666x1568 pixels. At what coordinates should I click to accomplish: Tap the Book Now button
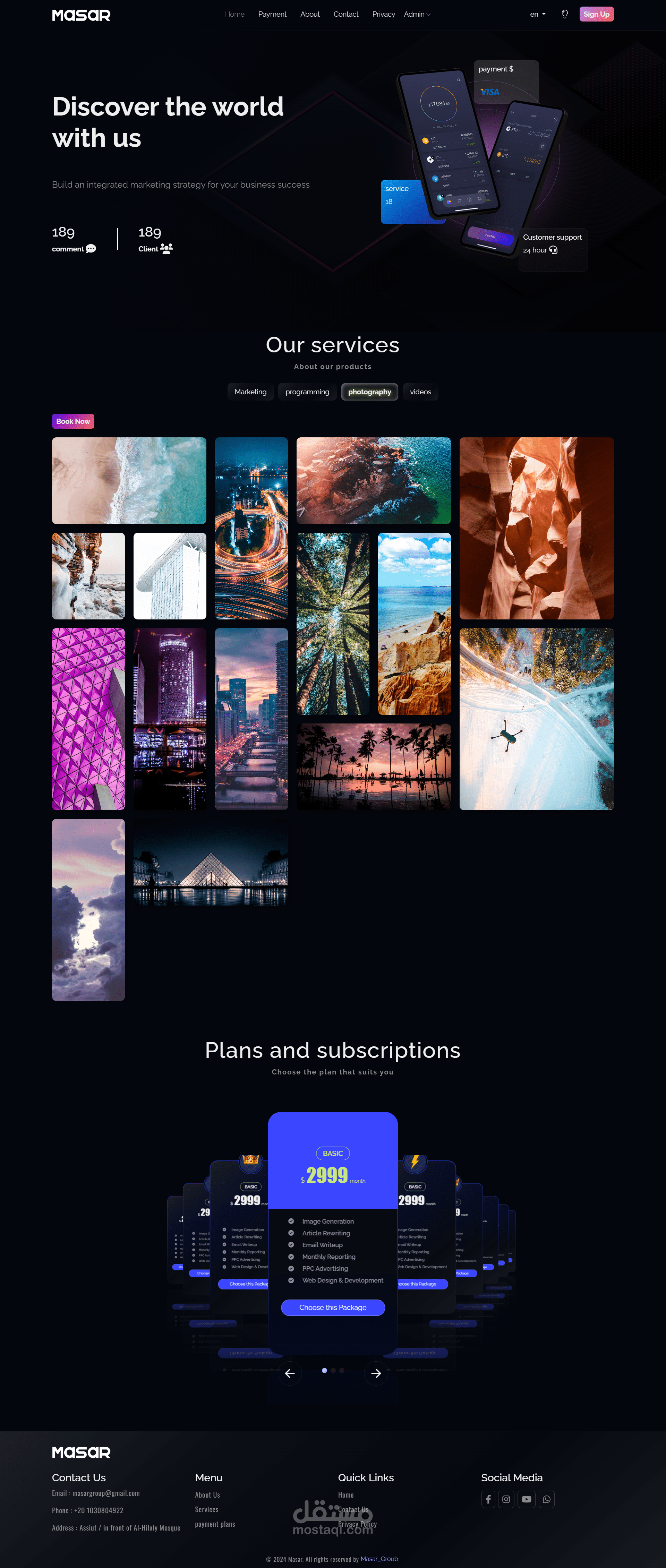coord(73,421)
